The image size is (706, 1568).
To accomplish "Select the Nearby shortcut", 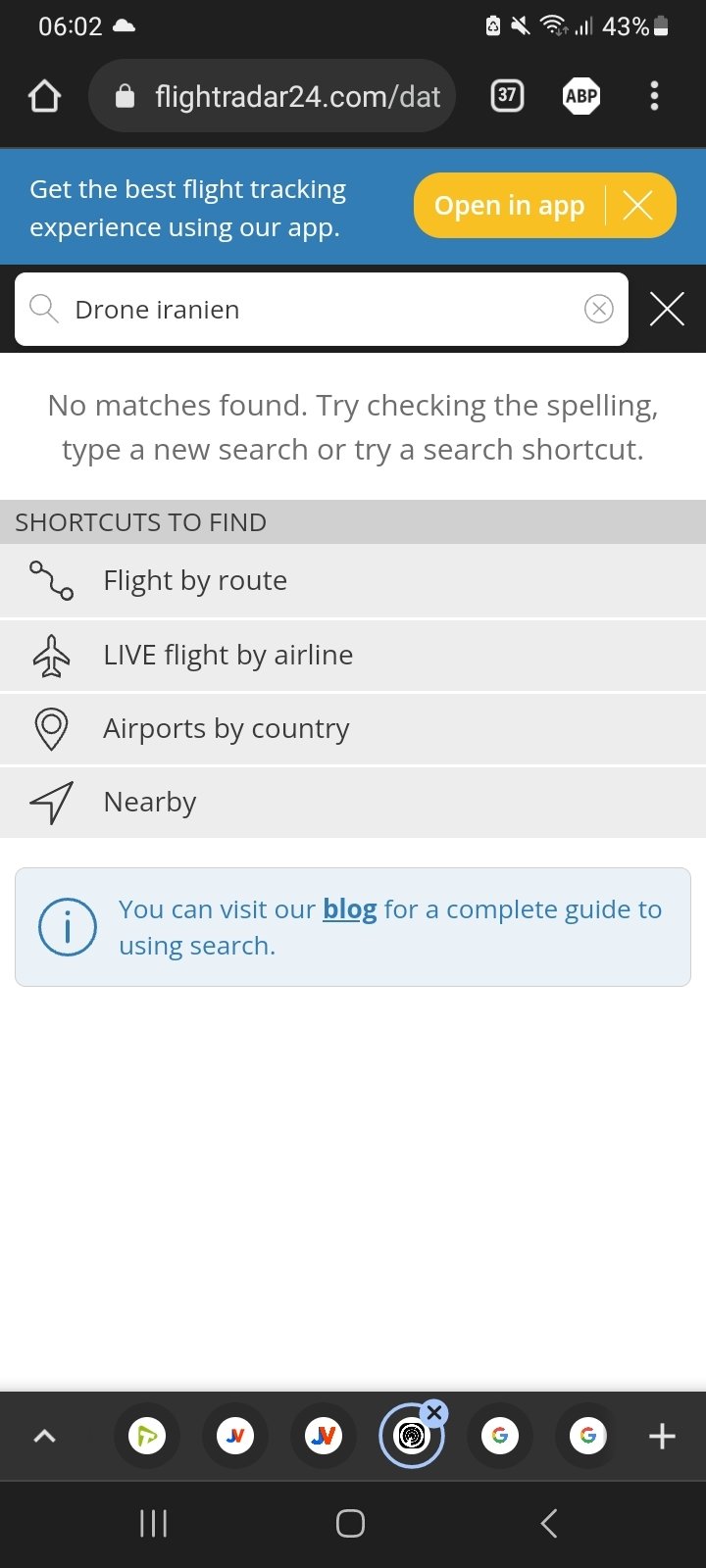I will (x=353, y=802).
